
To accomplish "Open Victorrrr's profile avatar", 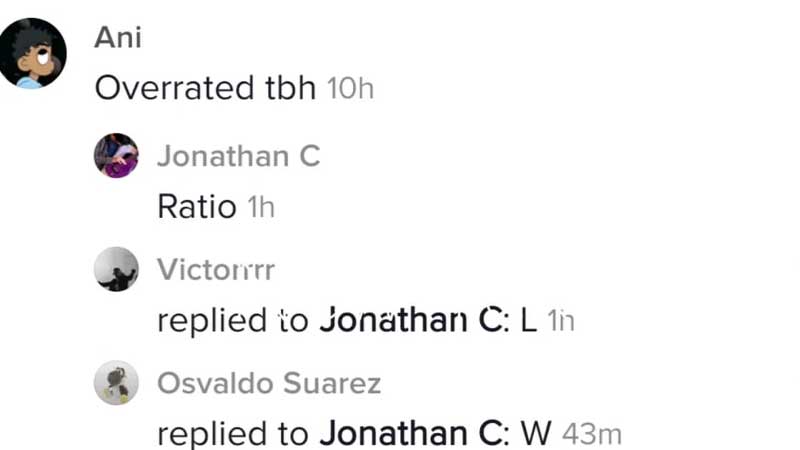I will click(116, 269).
